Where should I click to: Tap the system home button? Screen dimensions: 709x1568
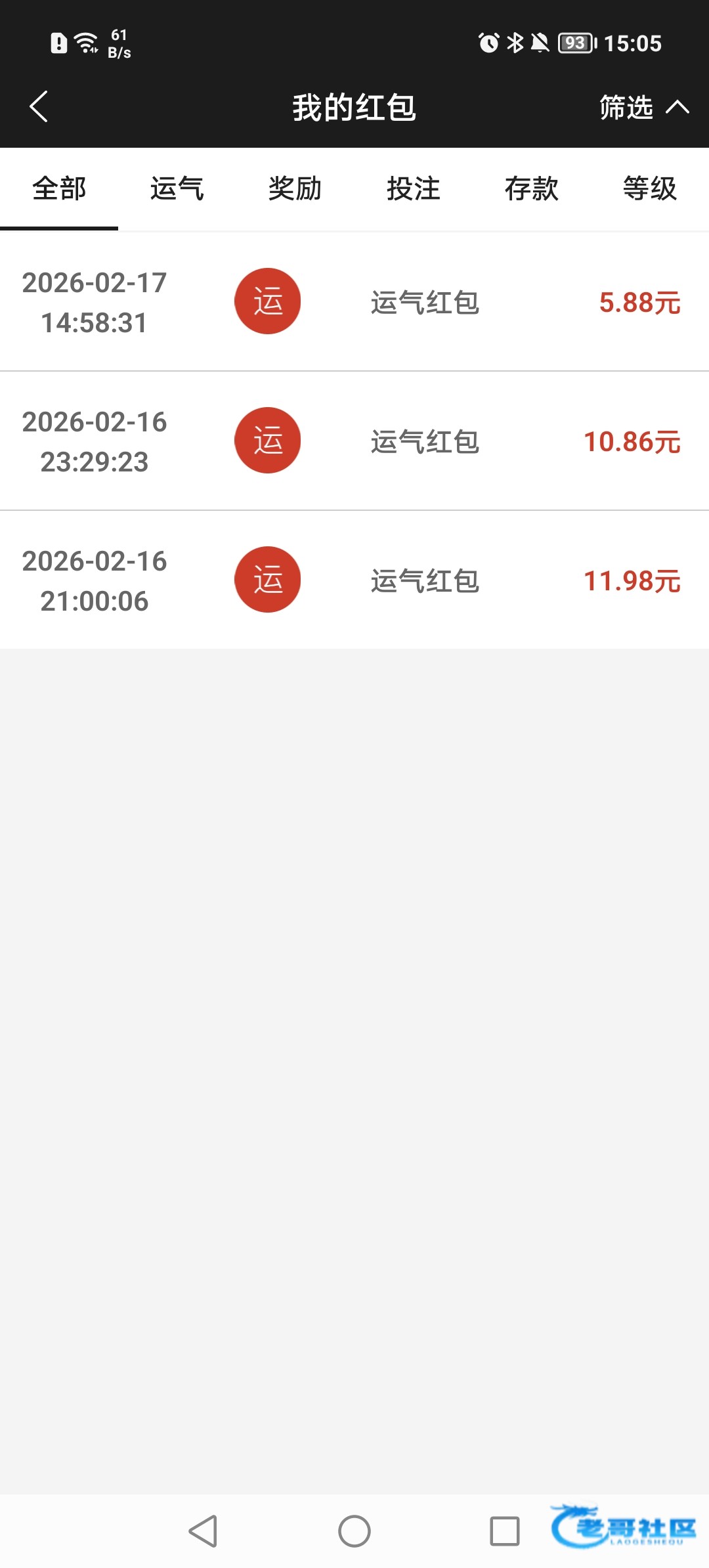click(x=354, y=1531)
